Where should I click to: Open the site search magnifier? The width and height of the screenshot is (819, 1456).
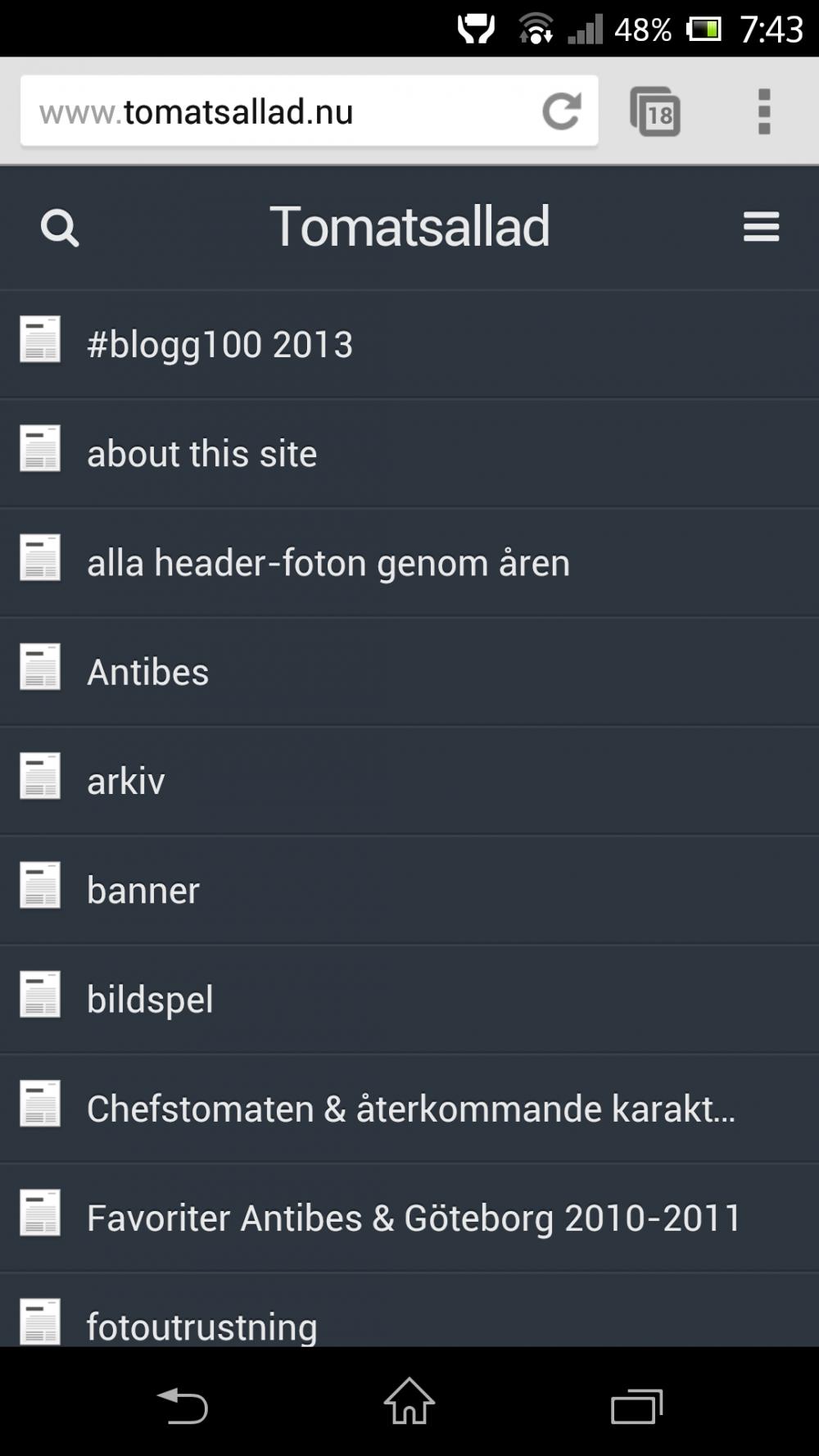[60, 228]
